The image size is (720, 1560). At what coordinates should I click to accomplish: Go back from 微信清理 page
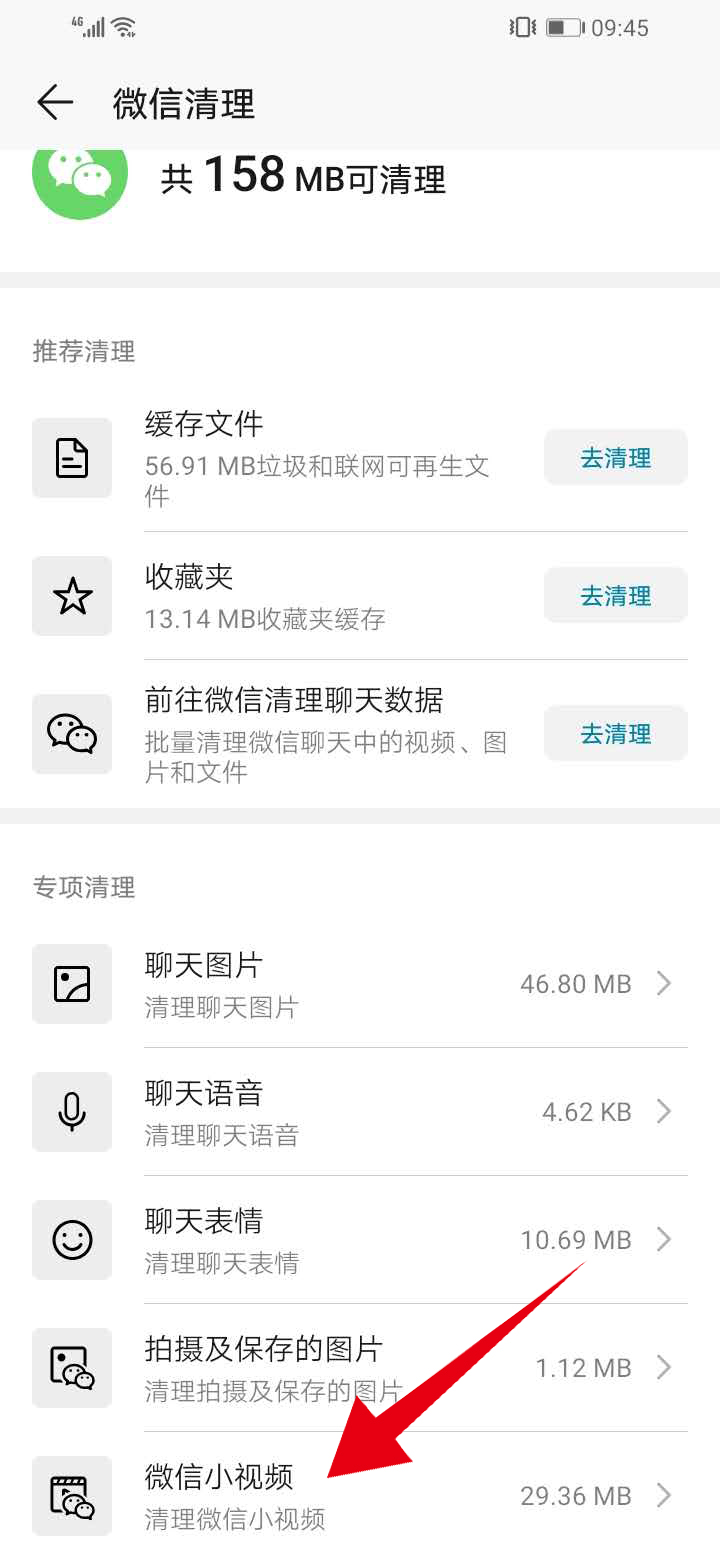tap(55, 103)
